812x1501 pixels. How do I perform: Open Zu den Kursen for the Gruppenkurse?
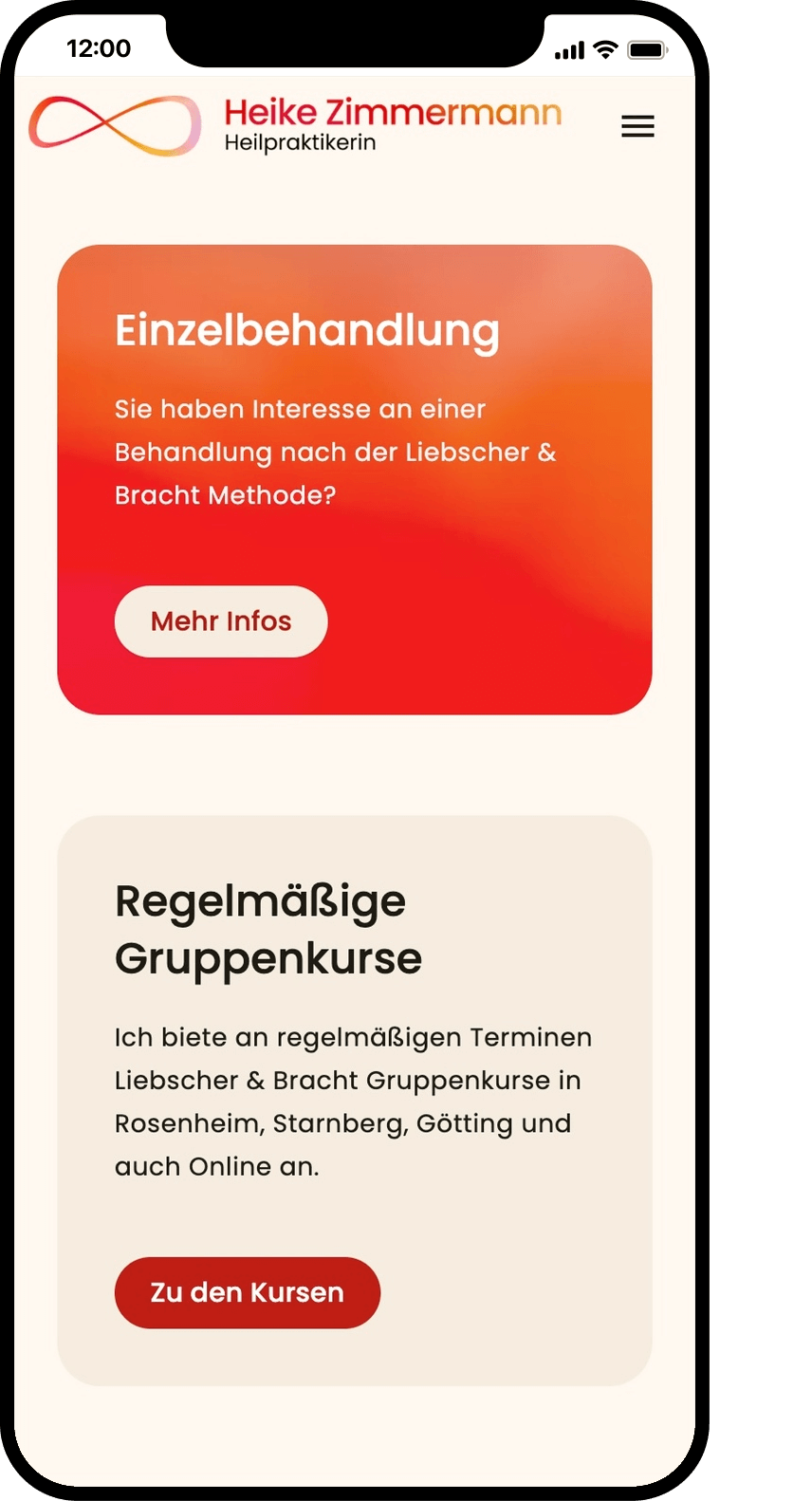pyautogui.click(x=247, y=1292)
